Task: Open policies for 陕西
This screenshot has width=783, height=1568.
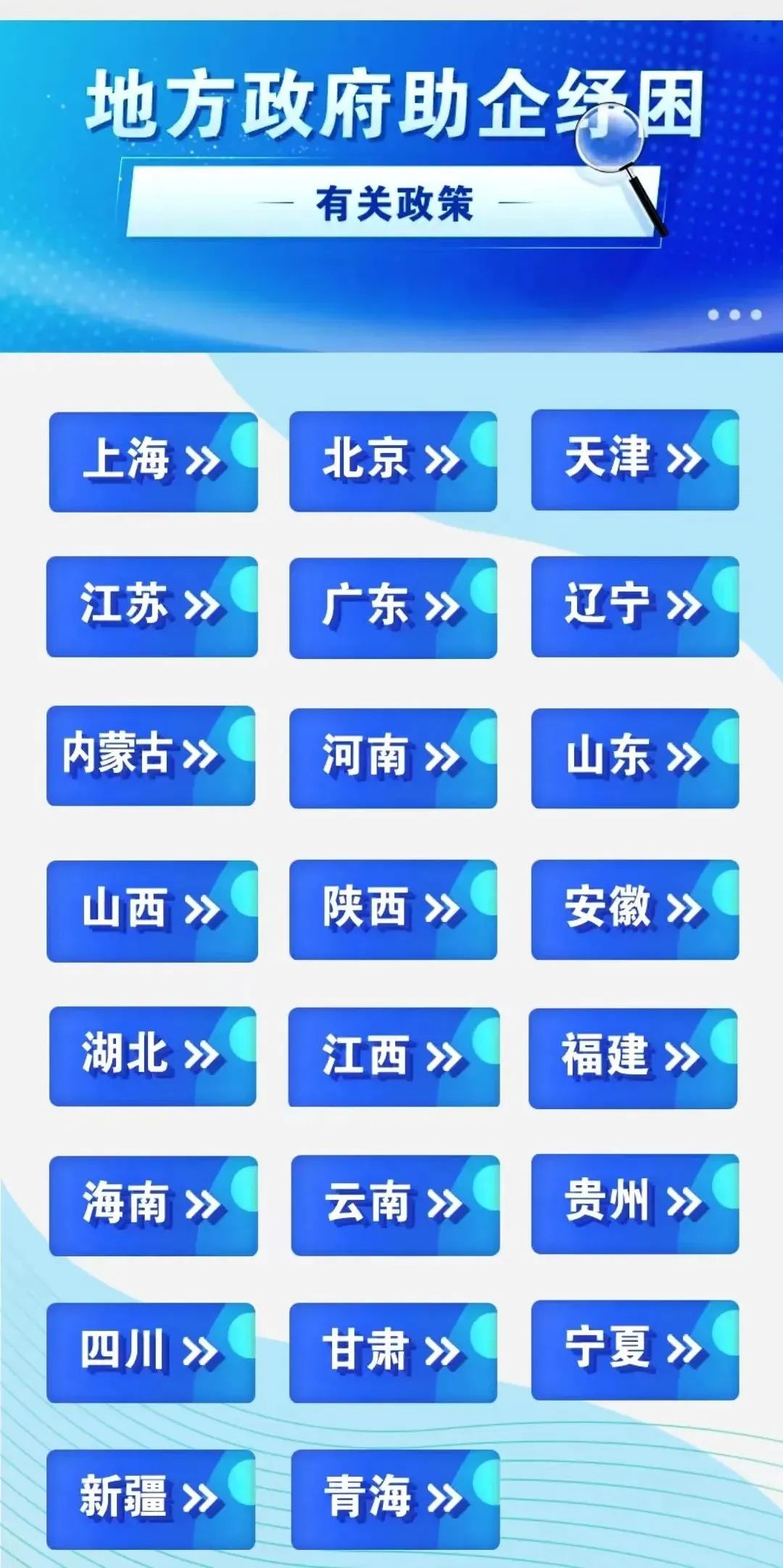Action: [393, 910]
